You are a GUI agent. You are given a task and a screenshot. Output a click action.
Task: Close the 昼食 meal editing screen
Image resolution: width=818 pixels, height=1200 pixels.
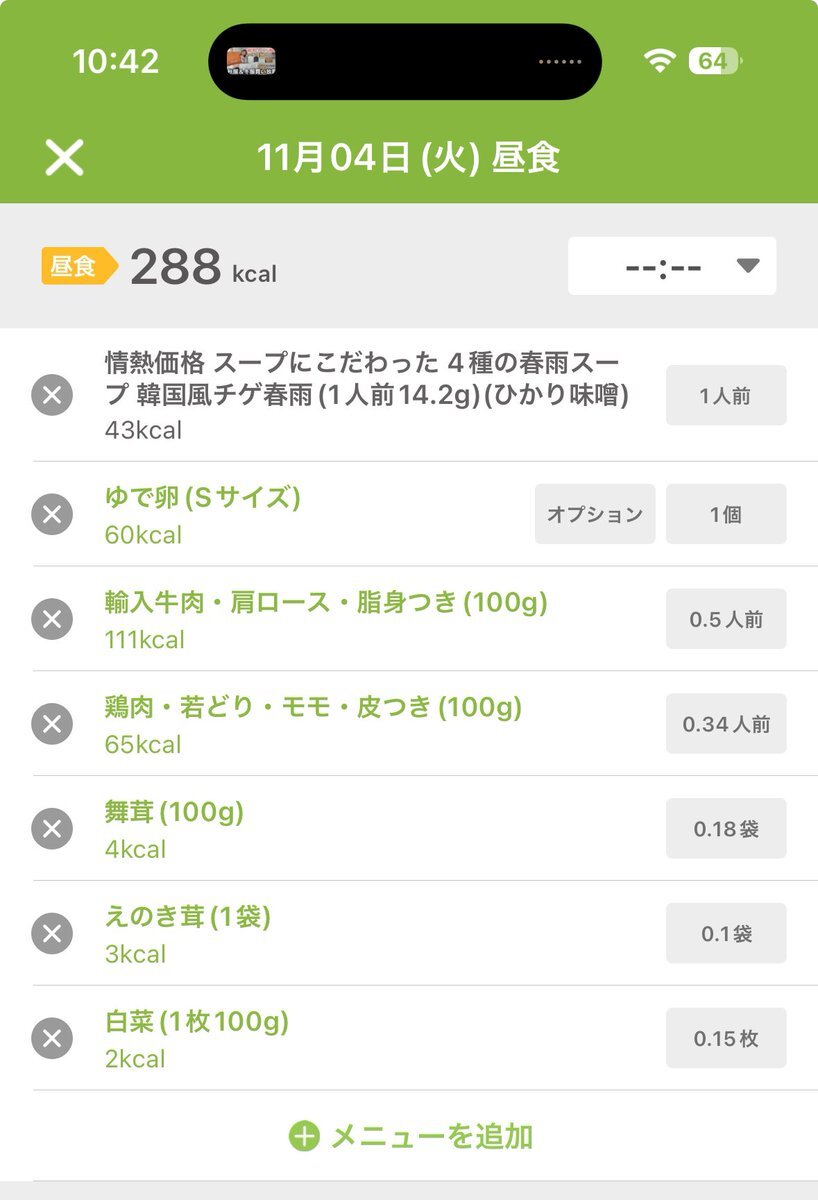pyautogui.click(x=65, y=158)
